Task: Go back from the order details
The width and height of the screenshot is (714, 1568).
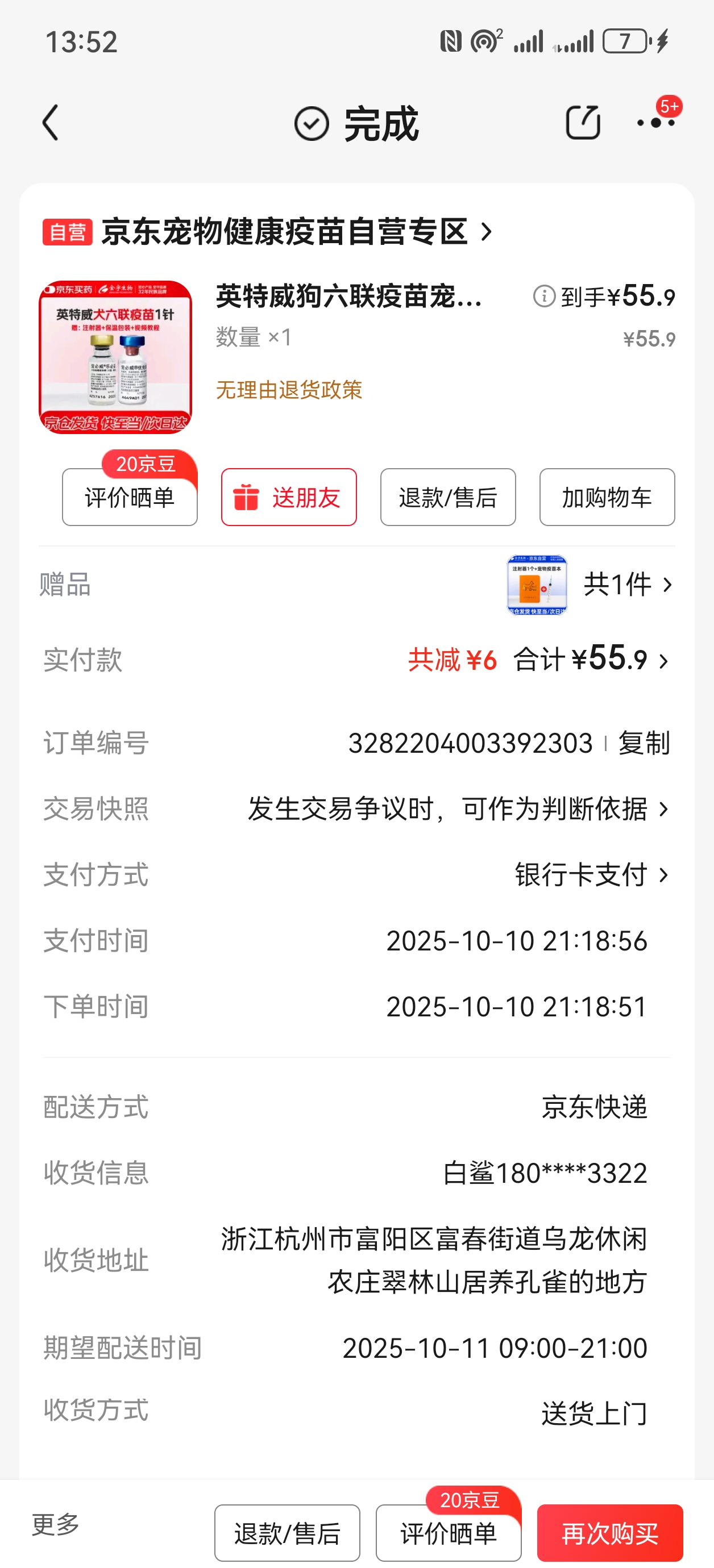Action: pos(51,123)
